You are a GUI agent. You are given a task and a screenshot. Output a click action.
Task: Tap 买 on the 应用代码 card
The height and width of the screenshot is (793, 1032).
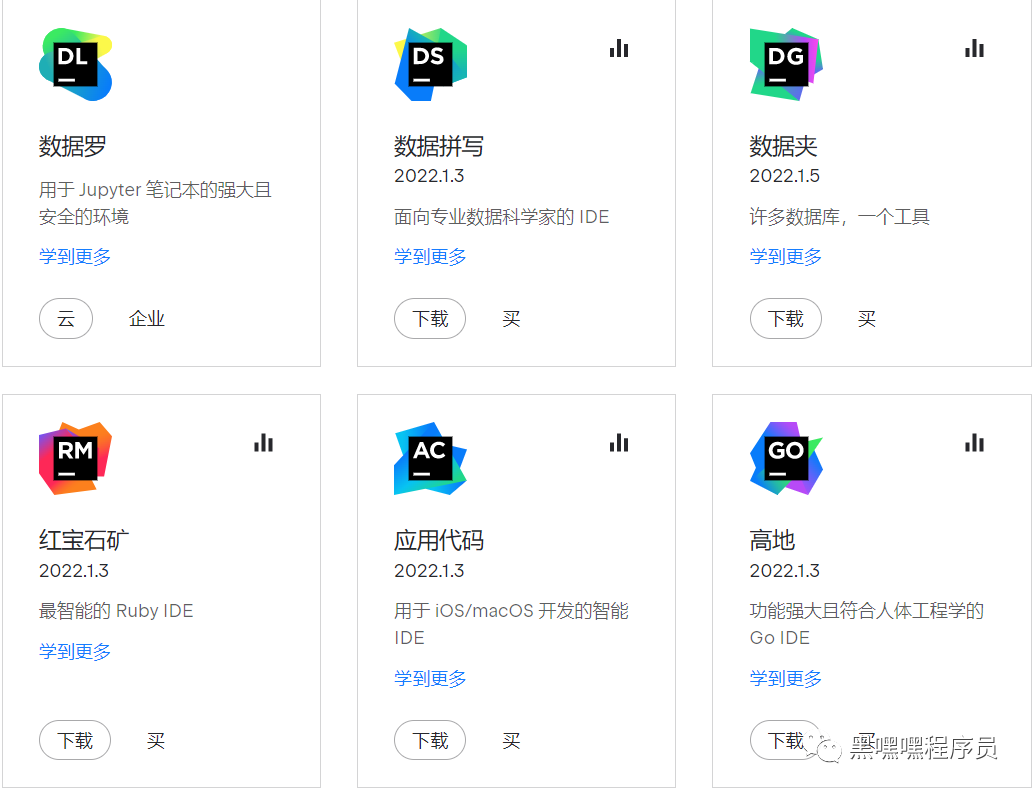[511, 741]
